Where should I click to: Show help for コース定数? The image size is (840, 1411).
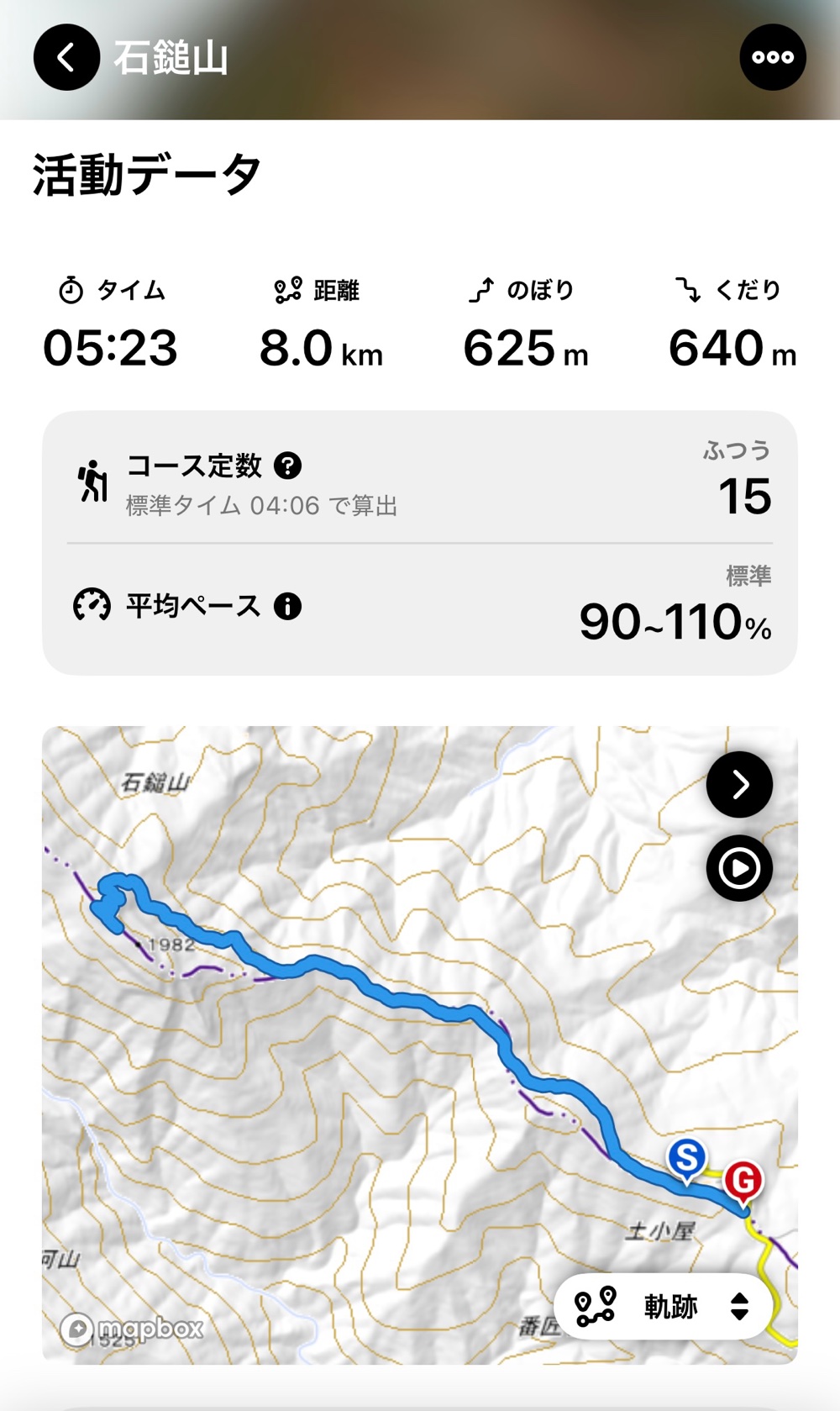click(x=288, y=466)
